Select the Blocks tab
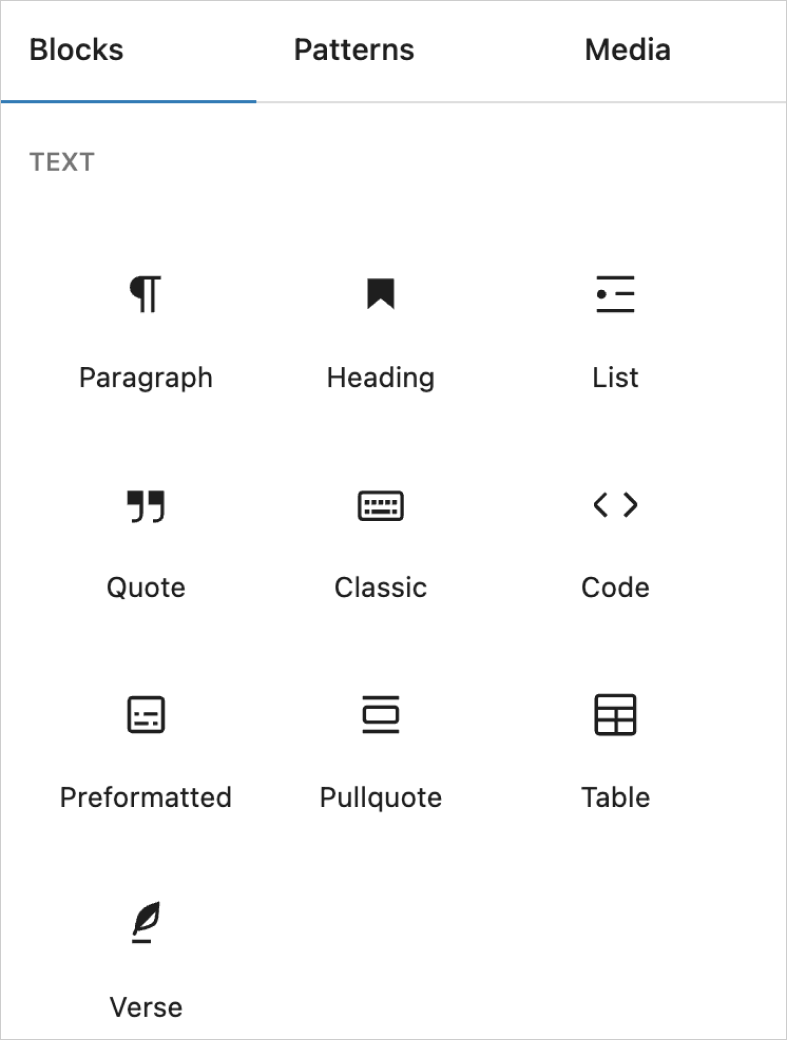This screenshot has height=1040, width=787. 77,50
